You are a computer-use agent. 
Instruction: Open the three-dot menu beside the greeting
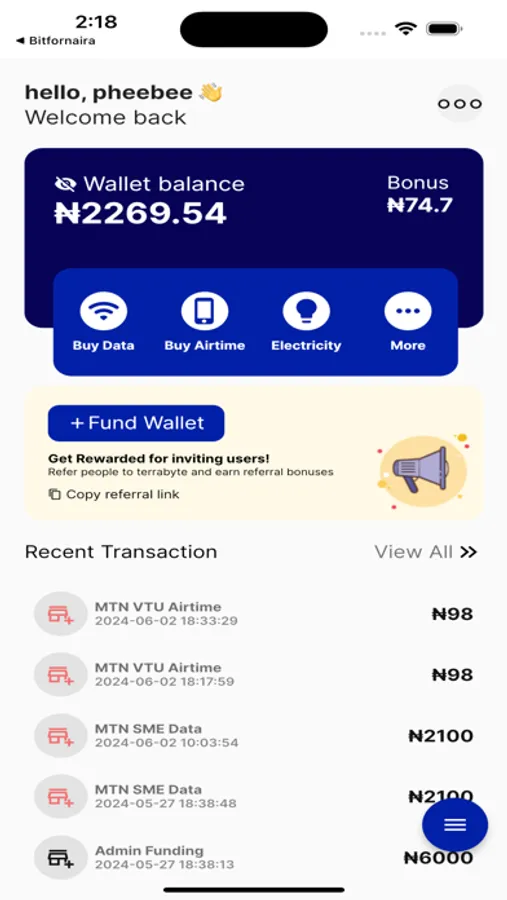(x=459, y=104)
